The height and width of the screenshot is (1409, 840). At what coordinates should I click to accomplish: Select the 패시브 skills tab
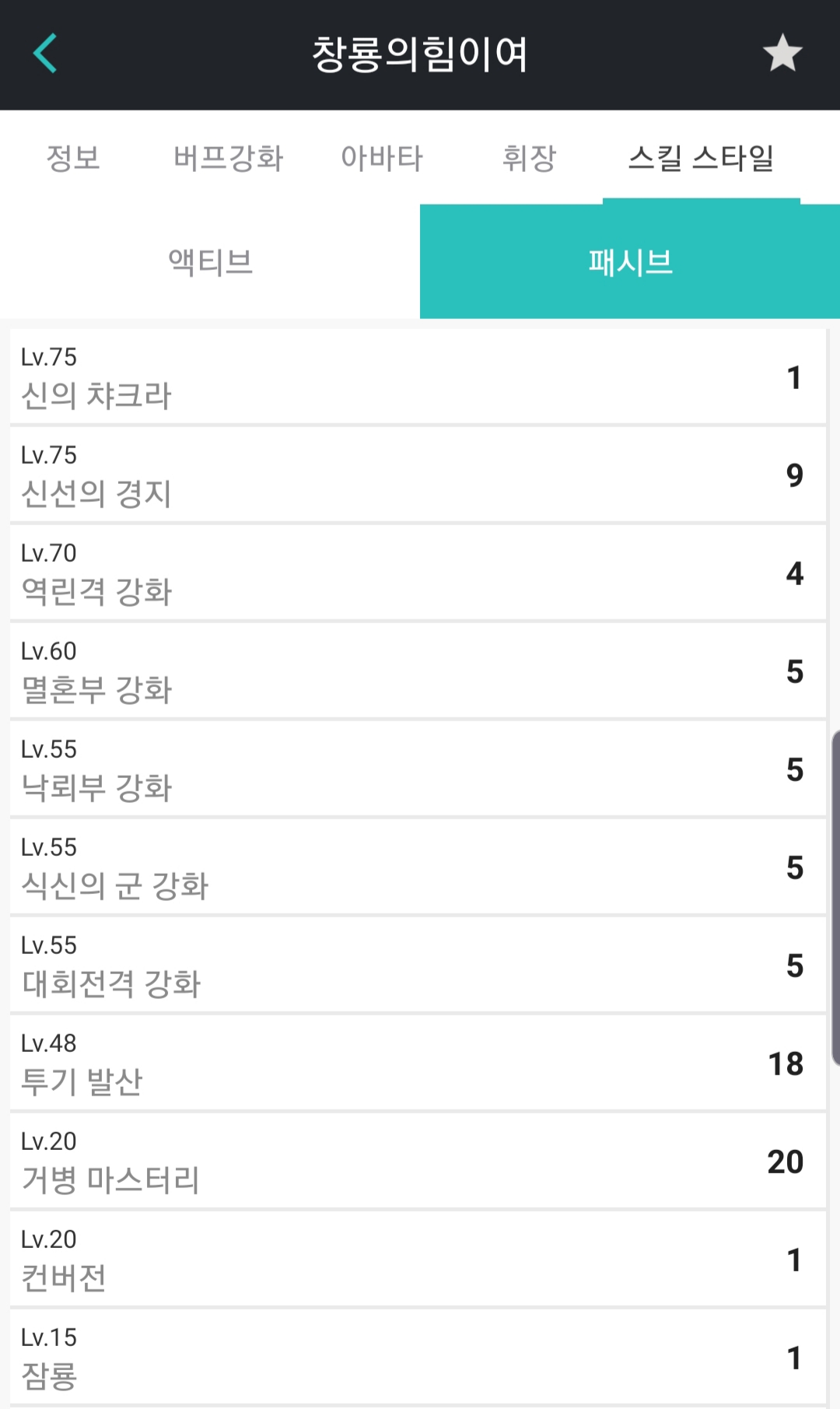point(630,261)
